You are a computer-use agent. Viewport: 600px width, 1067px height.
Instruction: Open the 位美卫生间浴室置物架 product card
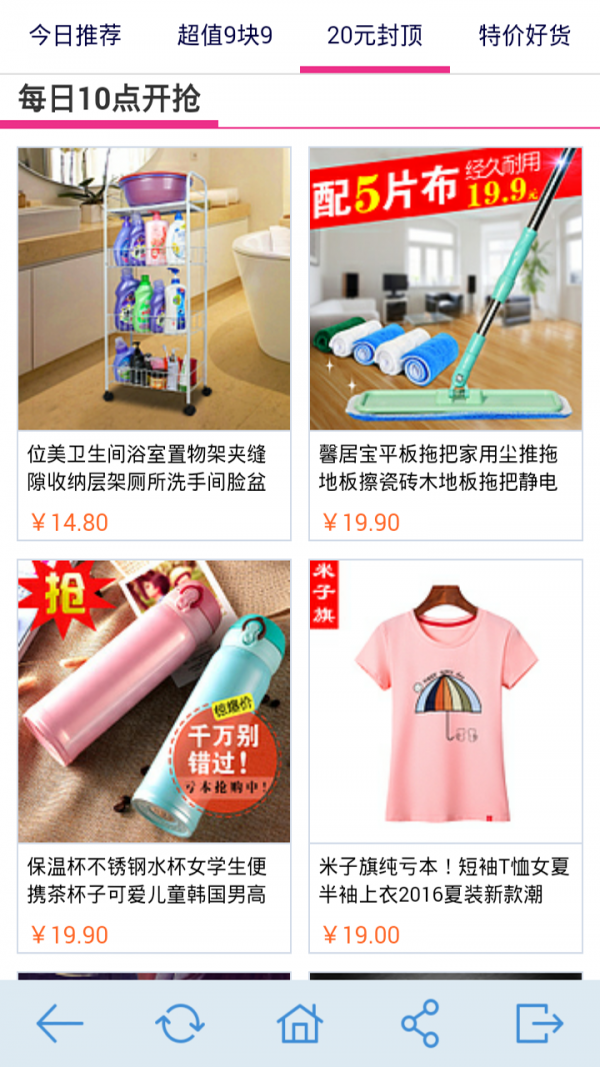(x=154, y=344)
